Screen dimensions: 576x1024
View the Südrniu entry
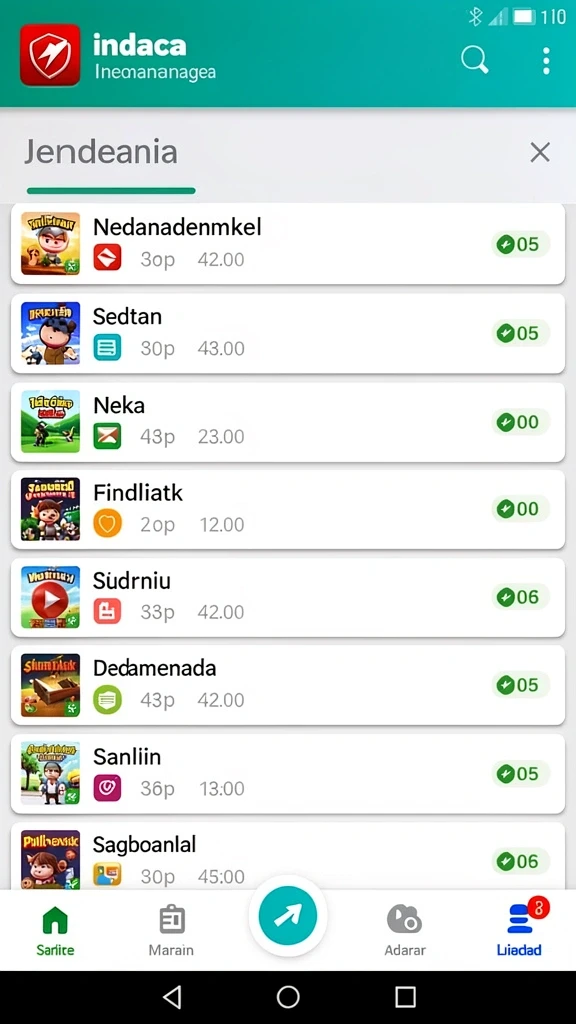[288, 597]
